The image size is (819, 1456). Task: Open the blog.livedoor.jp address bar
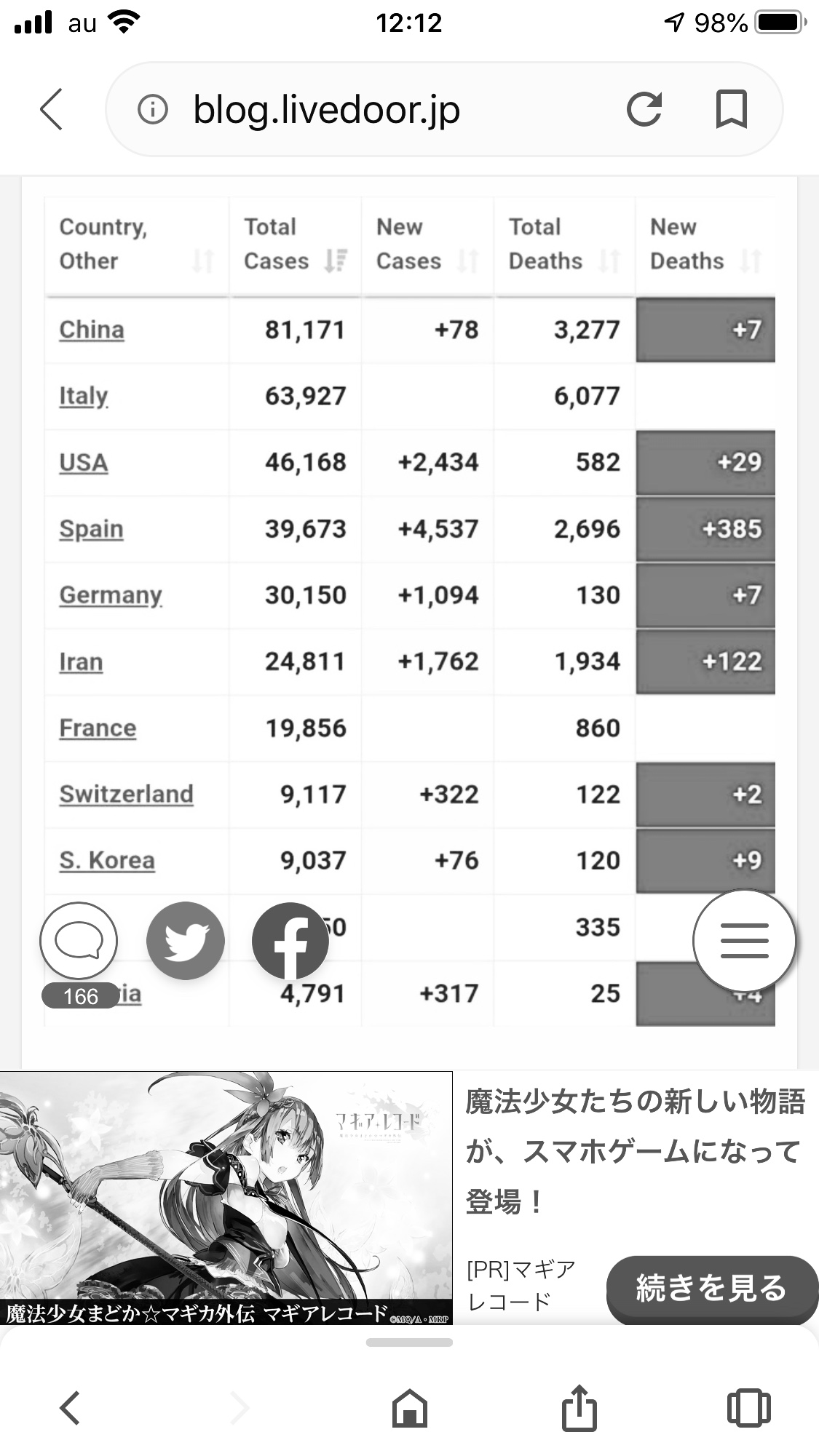[326, 110]
